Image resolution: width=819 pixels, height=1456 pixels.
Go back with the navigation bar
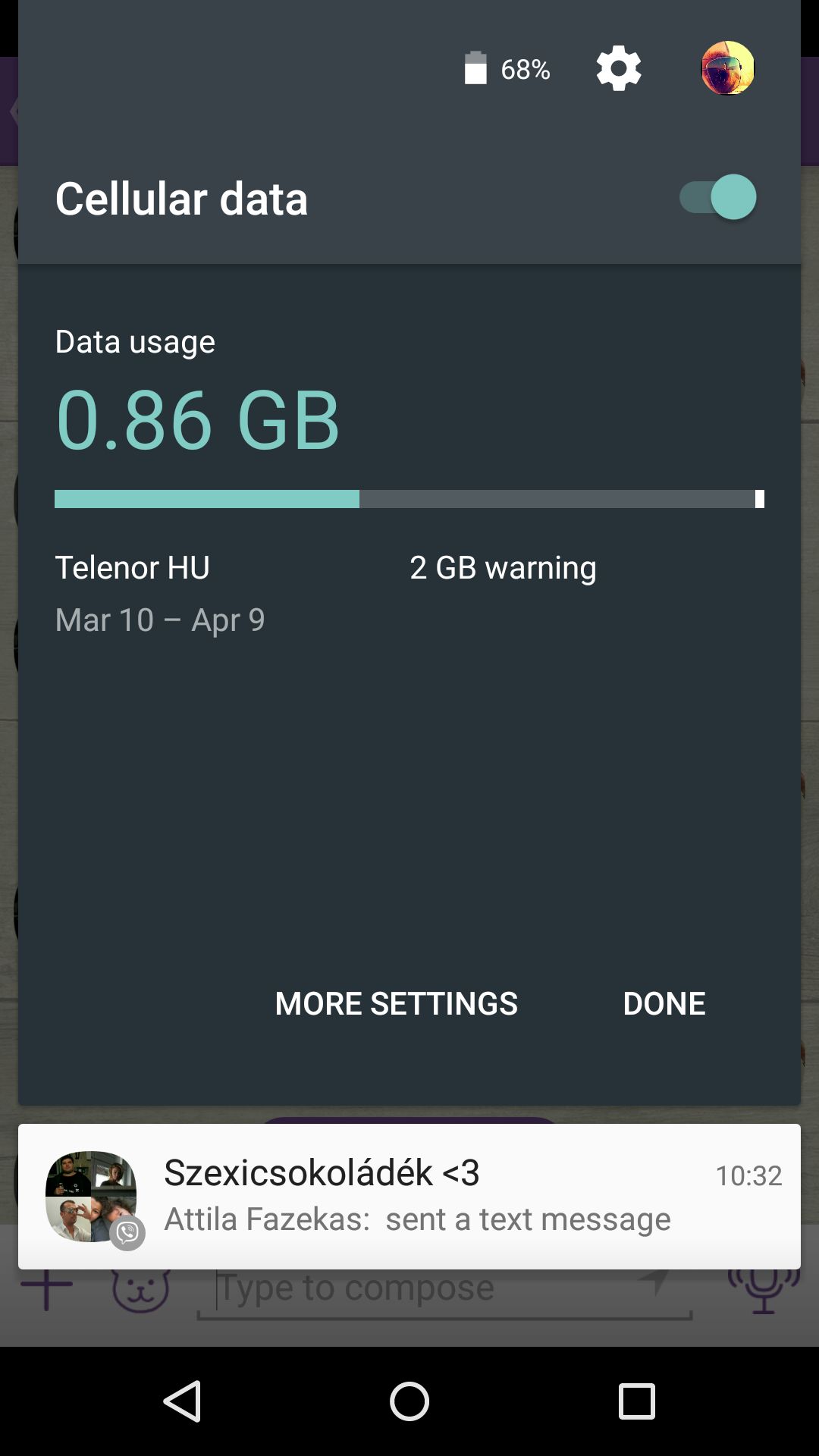pos(183,1401)
